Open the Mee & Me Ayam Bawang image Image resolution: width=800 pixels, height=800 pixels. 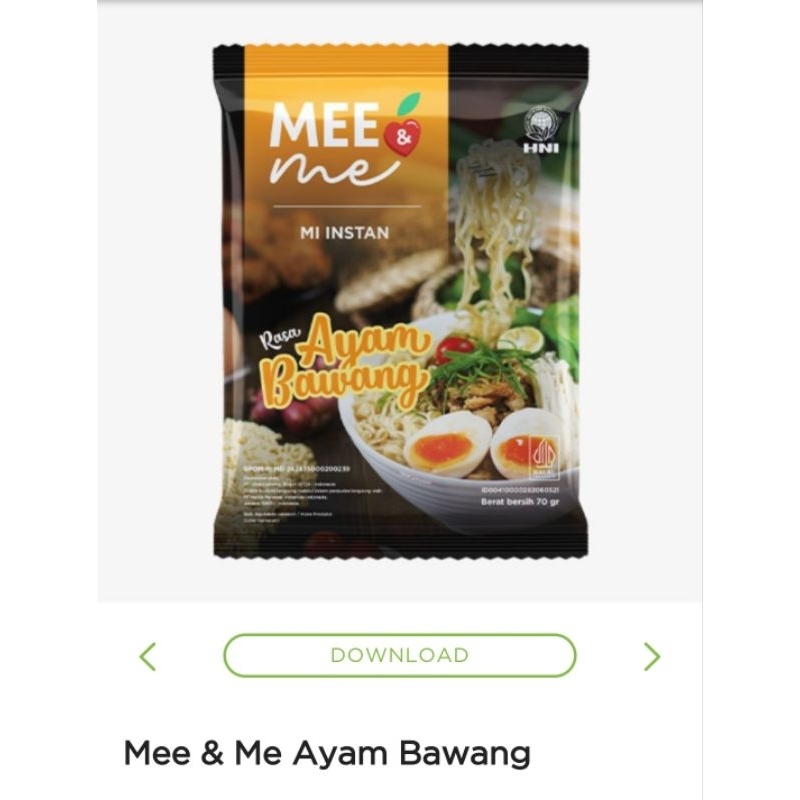[x=400, y=300]
